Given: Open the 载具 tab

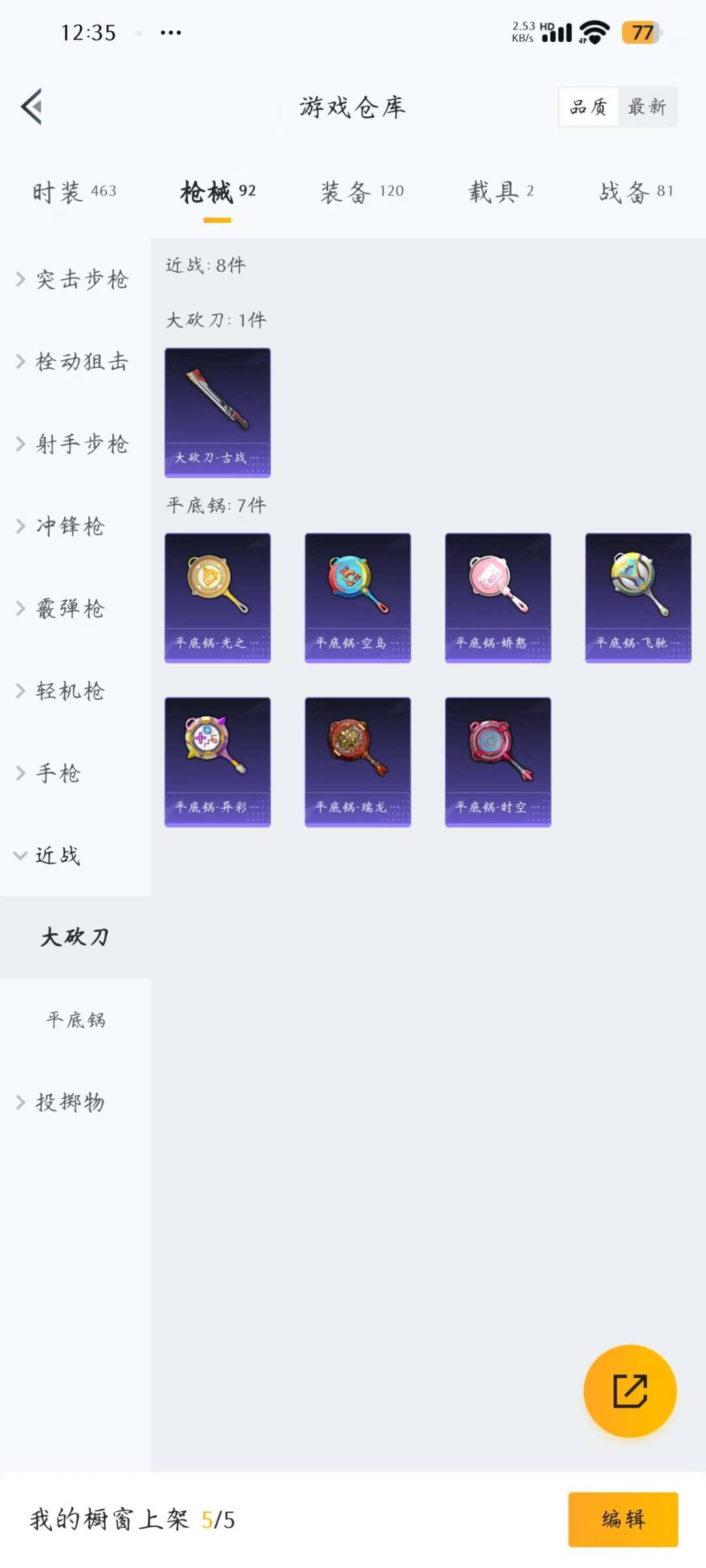Looking at the screenshot, I should (501, 191).
